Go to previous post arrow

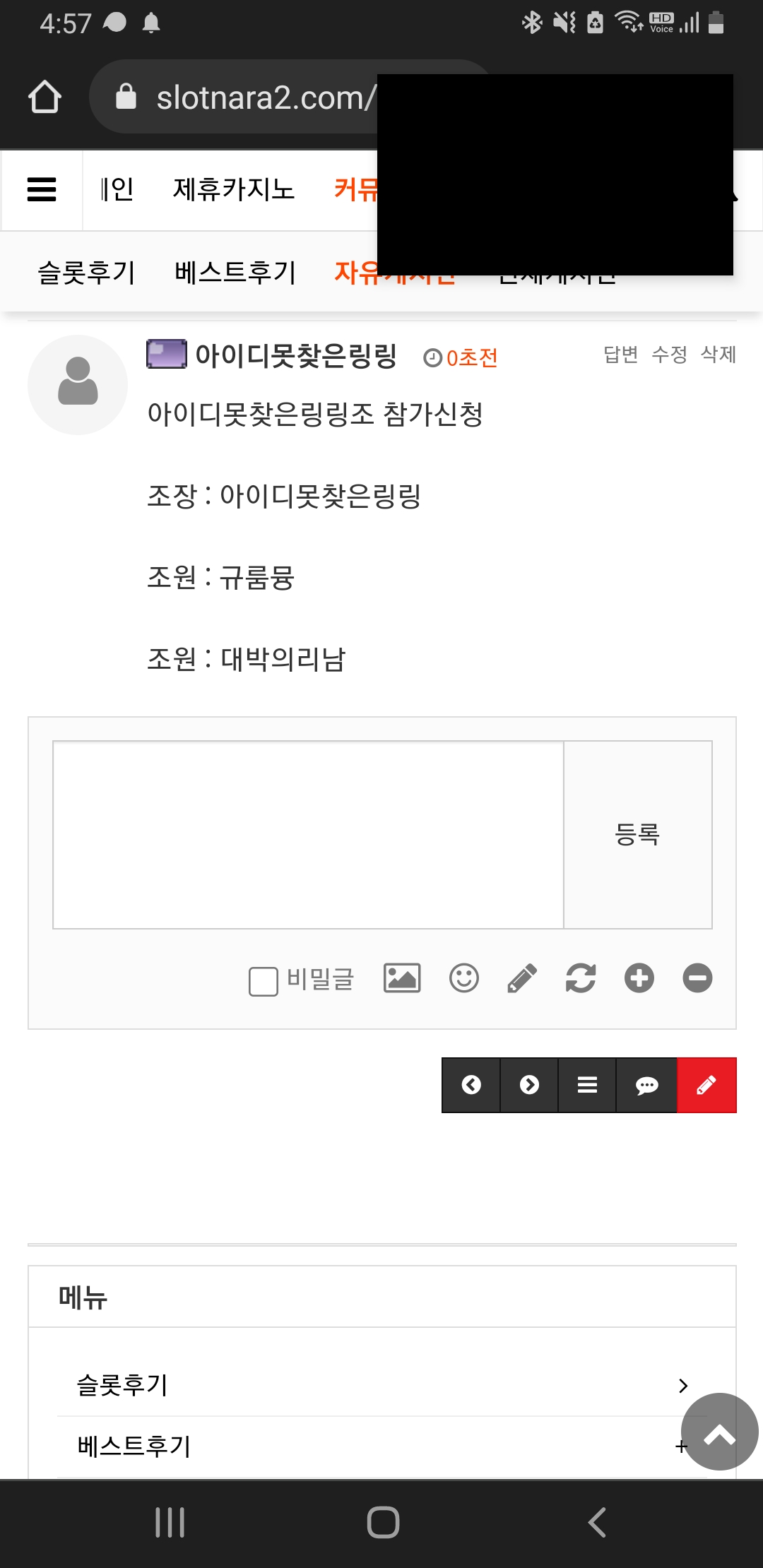pyautogui.click(x=471, y=1085)
